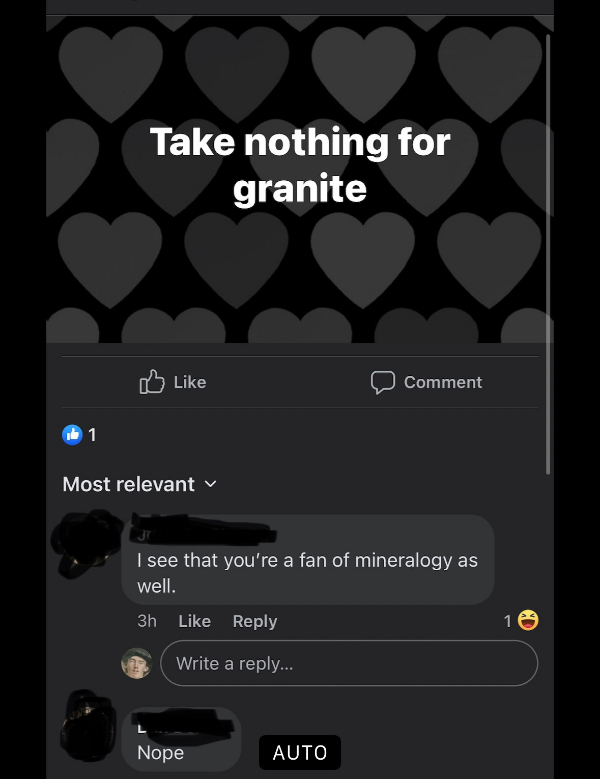Like the mineralogy comment
600x779 pixels.
pos(194,621)
